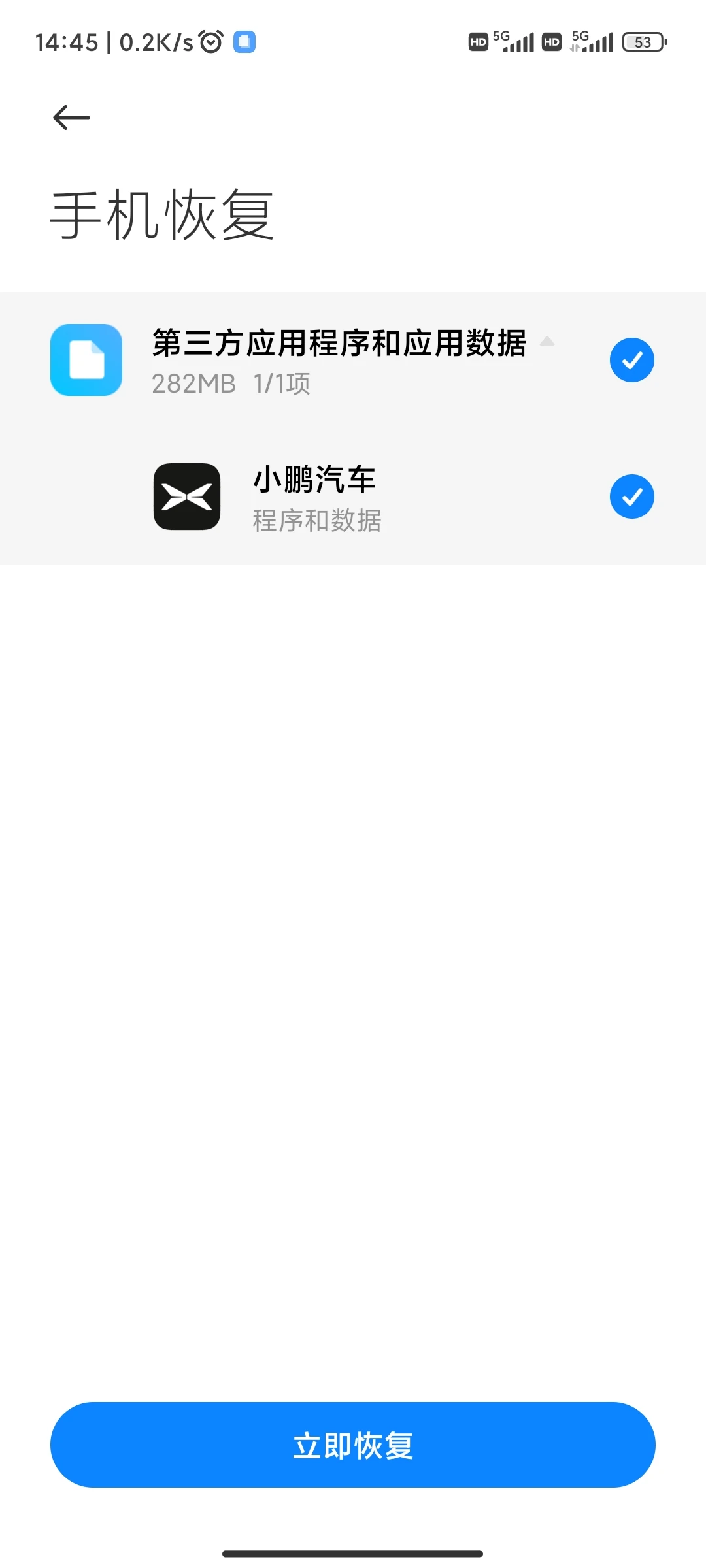This screenshot has height=1568, width=706.
Task: Toggle selection of all third-party apps
Action: click(x=631, y=360)
